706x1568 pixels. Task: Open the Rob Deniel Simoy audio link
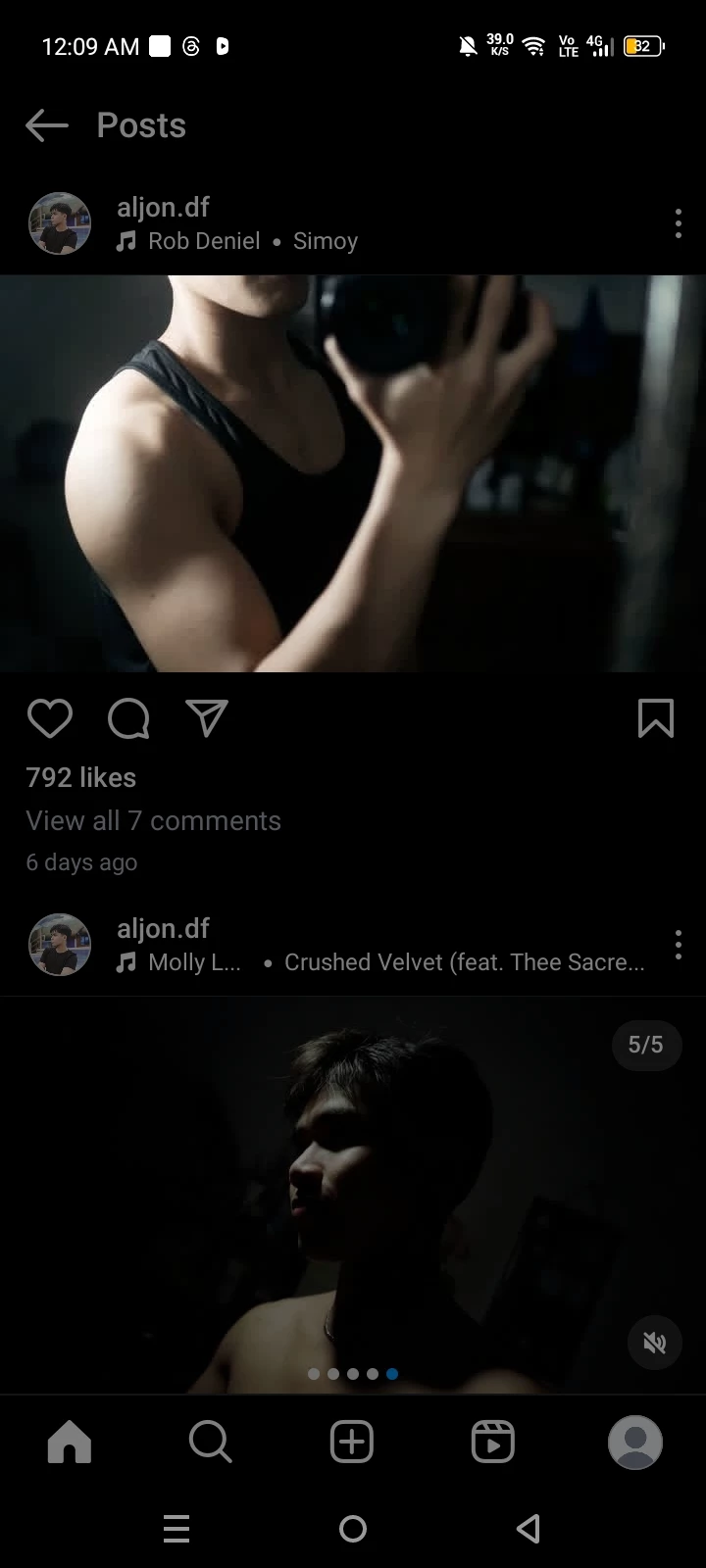pyautogui.click(x=252, y=241)
